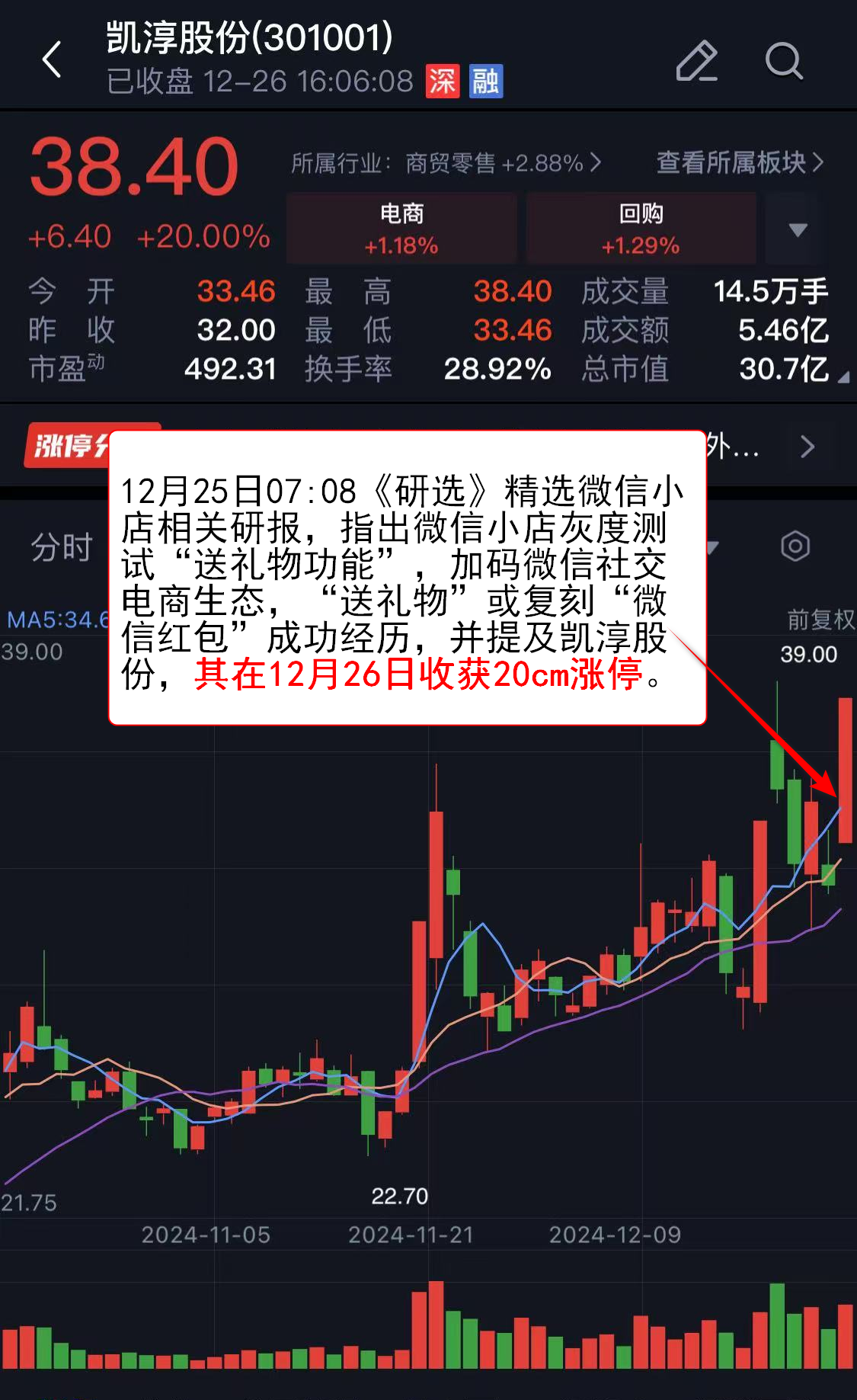Viewport: 857px width, 1400px height.
Task: Open the 涨停分析 banner chevron
Action: [807, 447]
